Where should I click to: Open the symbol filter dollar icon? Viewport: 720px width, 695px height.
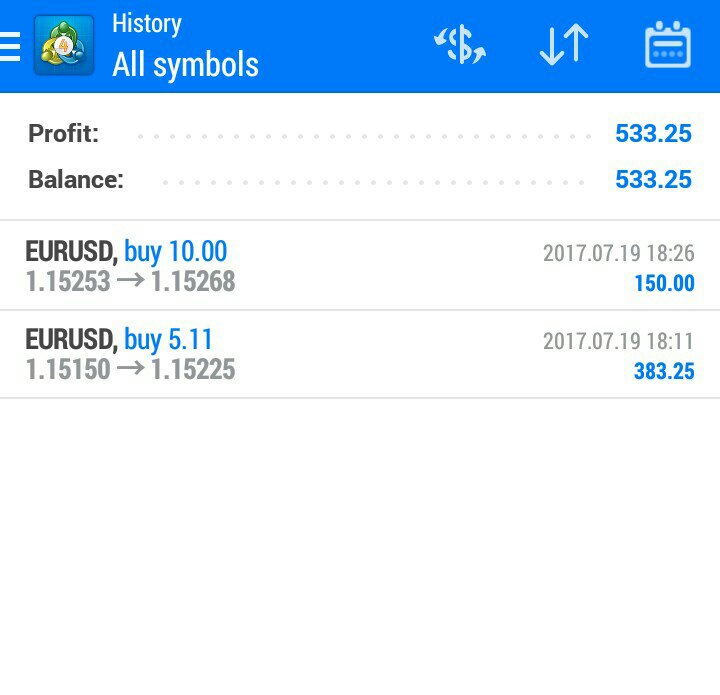(x=459, y=46)
